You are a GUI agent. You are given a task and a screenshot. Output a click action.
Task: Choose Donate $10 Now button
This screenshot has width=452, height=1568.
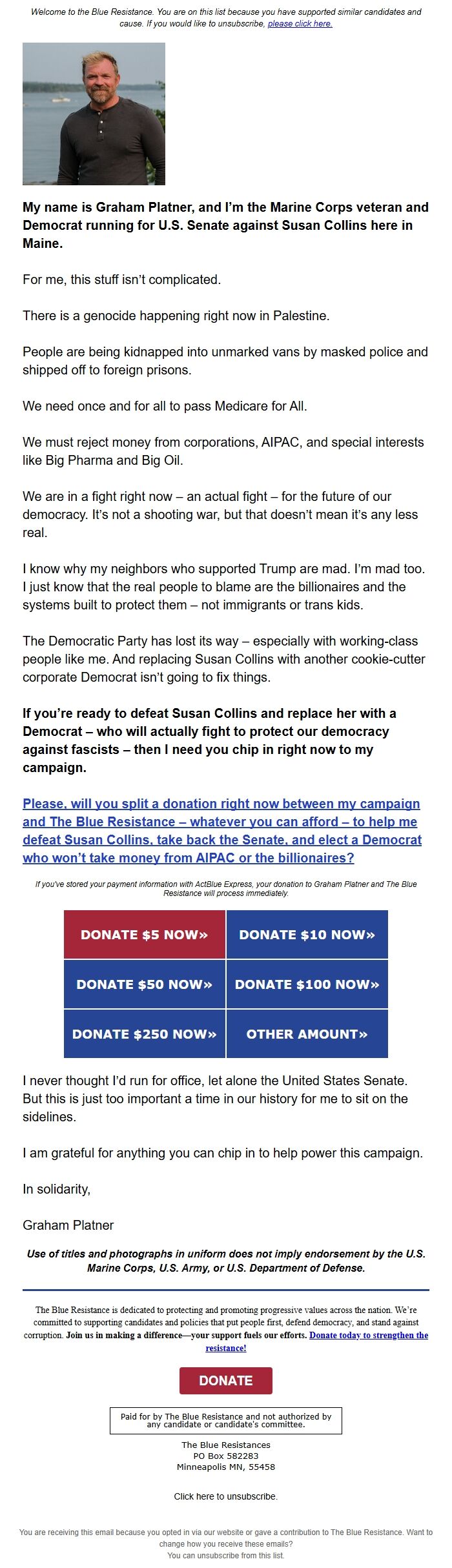click(x=307, y=935)
